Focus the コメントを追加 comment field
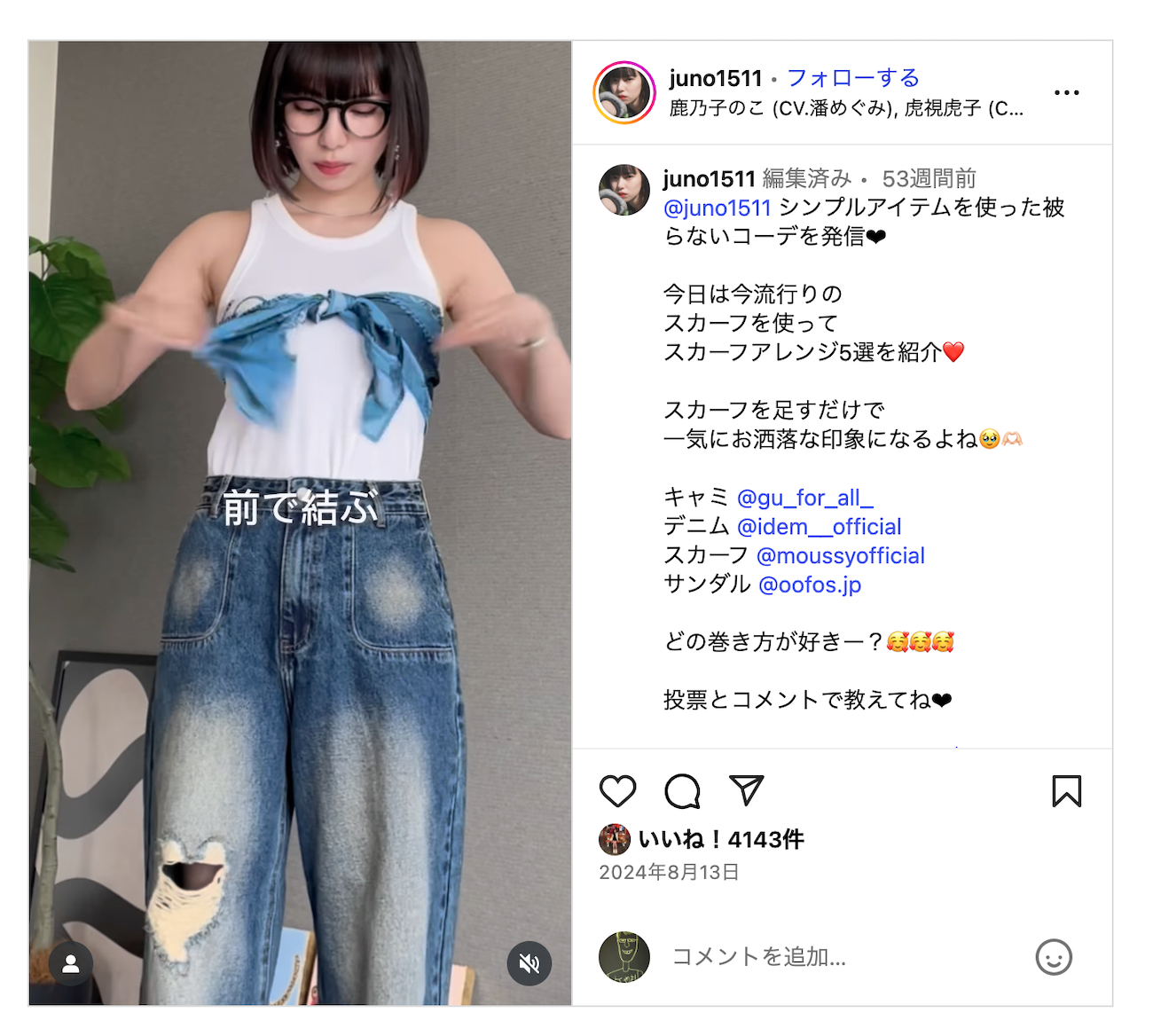 [x=843, y=956]
